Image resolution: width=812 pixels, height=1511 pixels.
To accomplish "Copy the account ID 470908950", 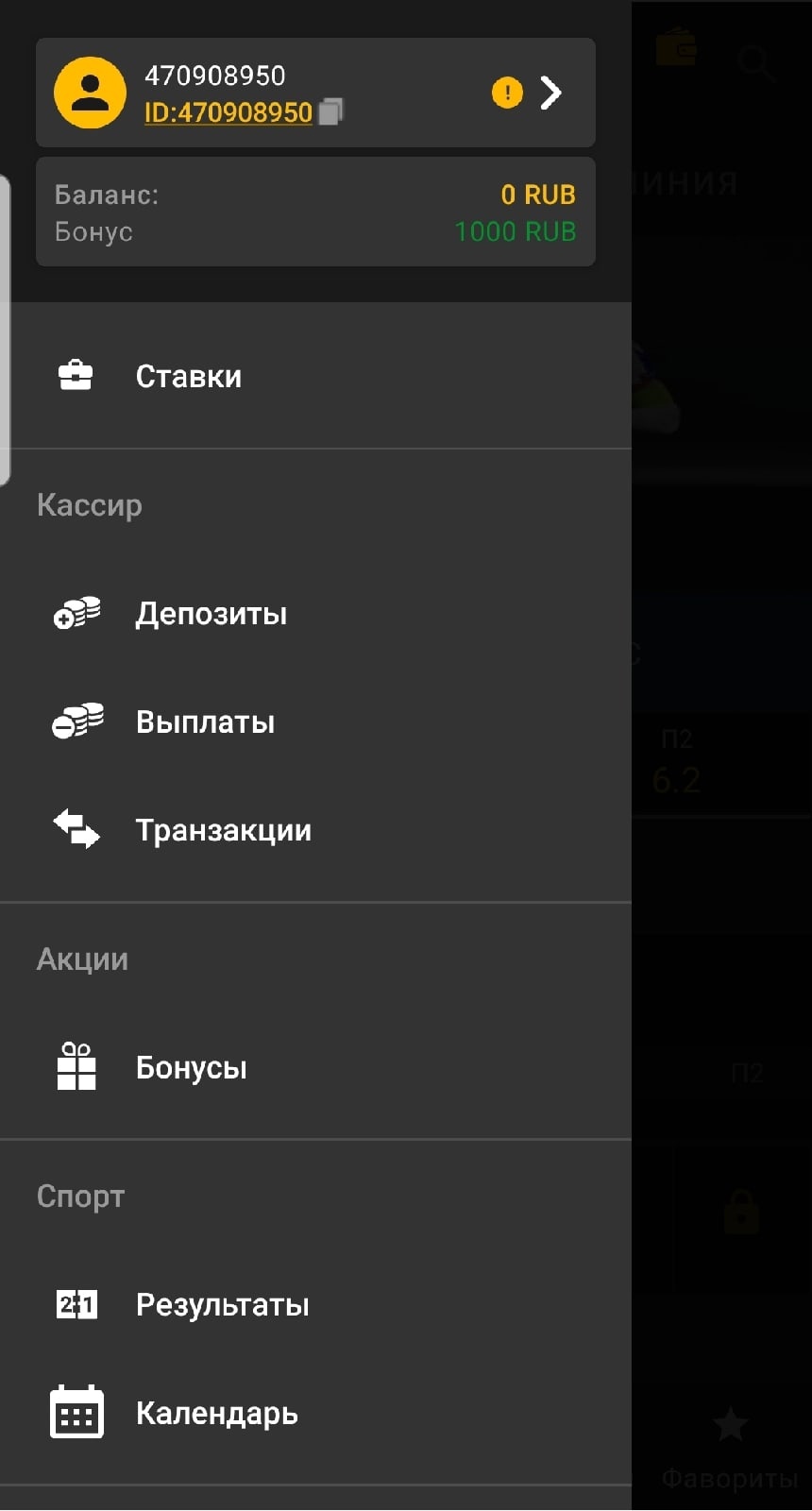I will point(330,112).
